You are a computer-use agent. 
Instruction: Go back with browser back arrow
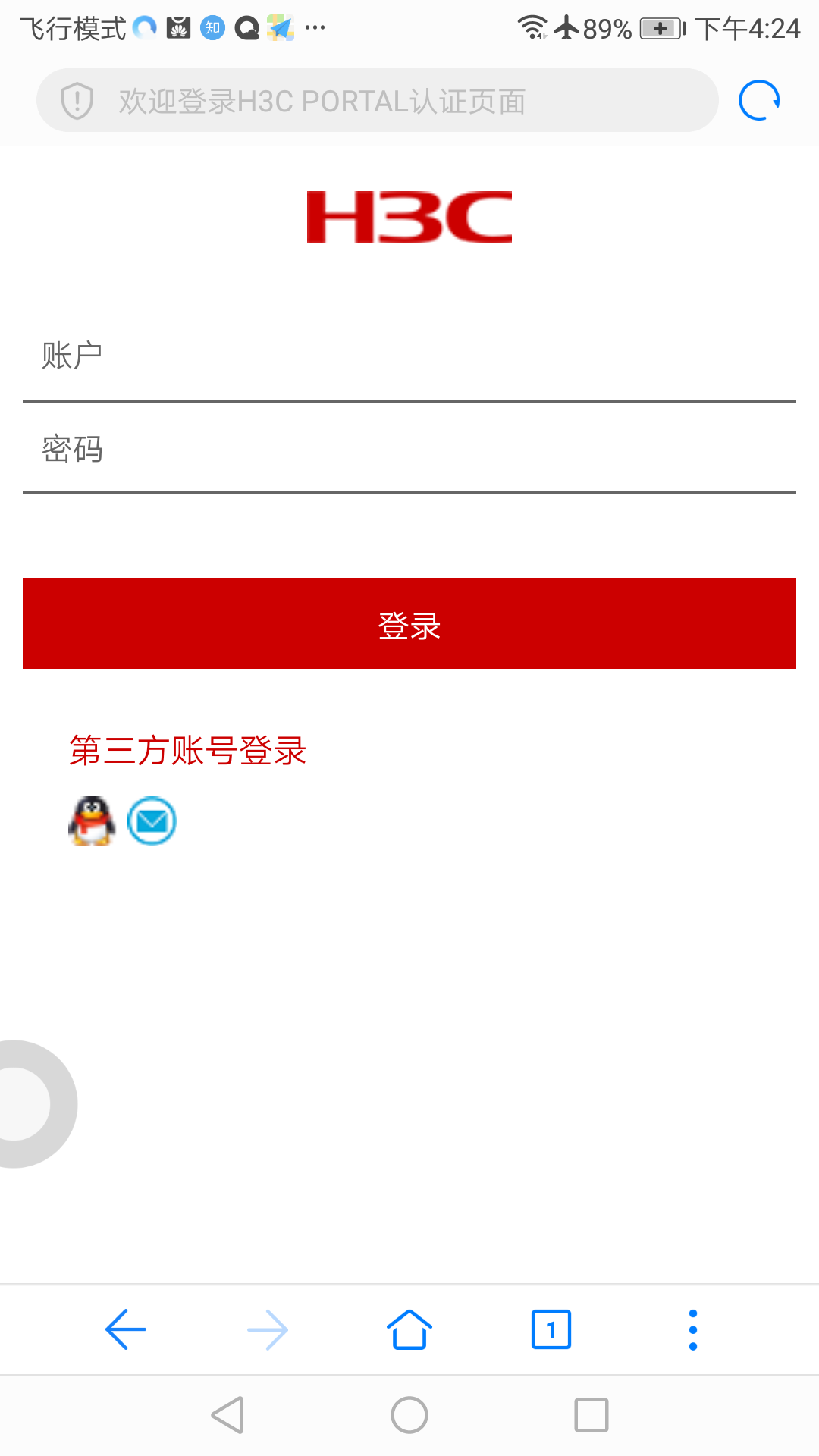[x=126, y=1329]
